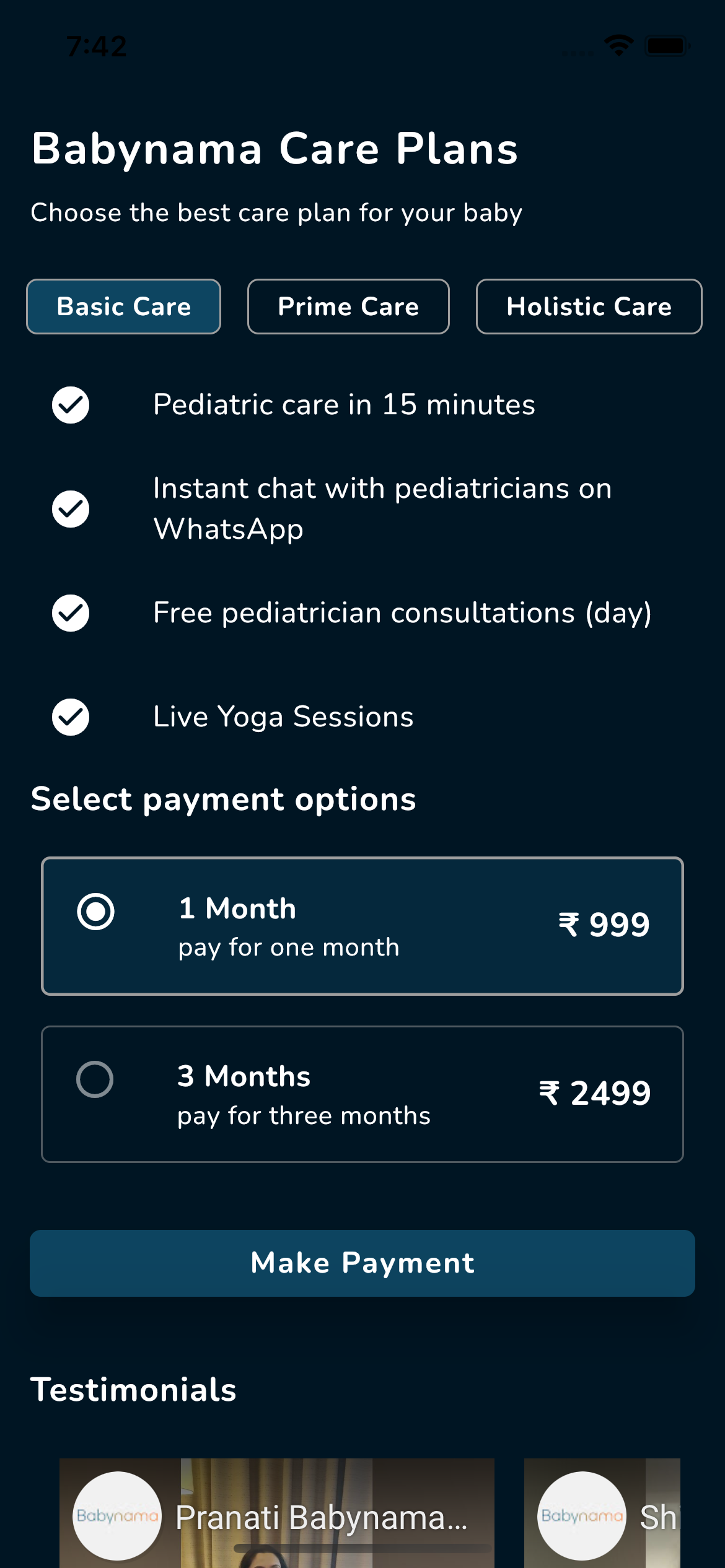725x1568 pixels.
Task: Click the checkmark icon next to WhatsApp chat feature
Action: [x=71, y=508]
